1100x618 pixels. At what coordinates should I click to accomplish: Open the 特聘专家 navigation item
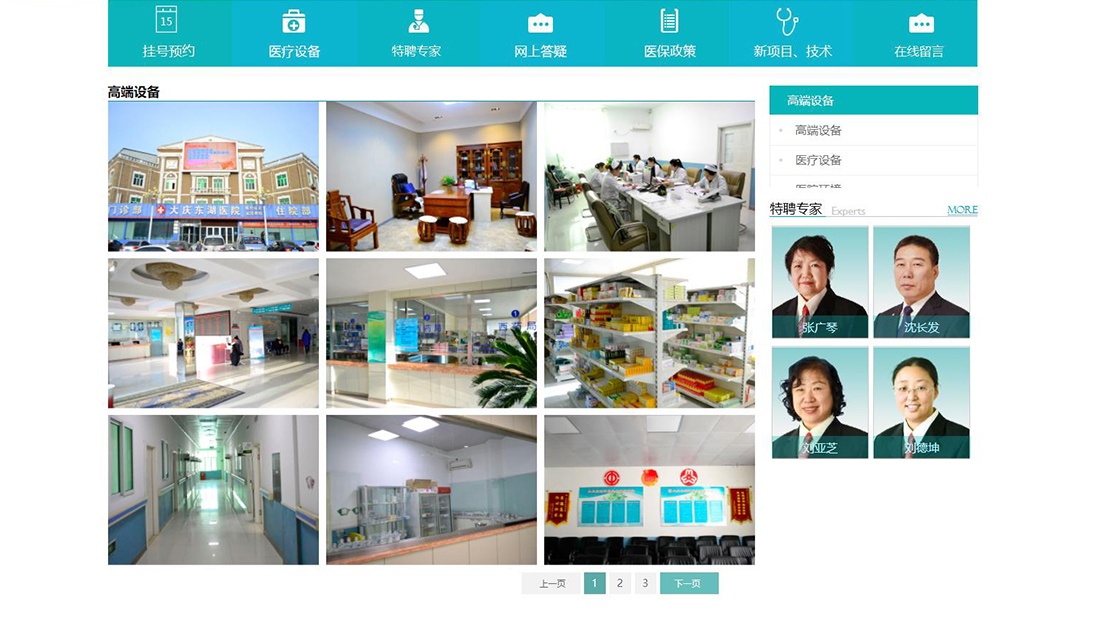point(417,34)
